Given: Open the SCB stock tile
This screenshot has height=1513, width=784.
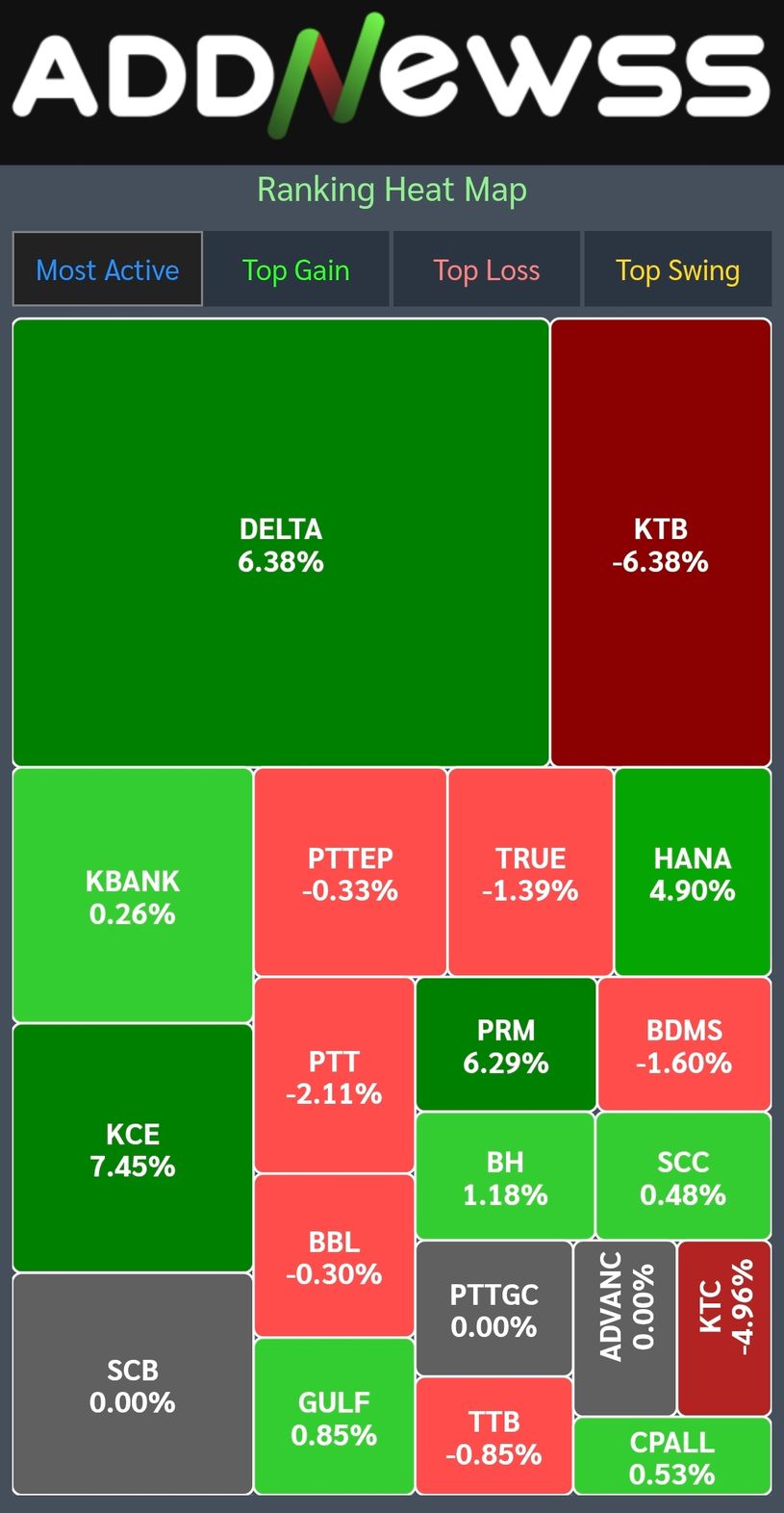Looking at the screenshot, I should coord(133,1384).
